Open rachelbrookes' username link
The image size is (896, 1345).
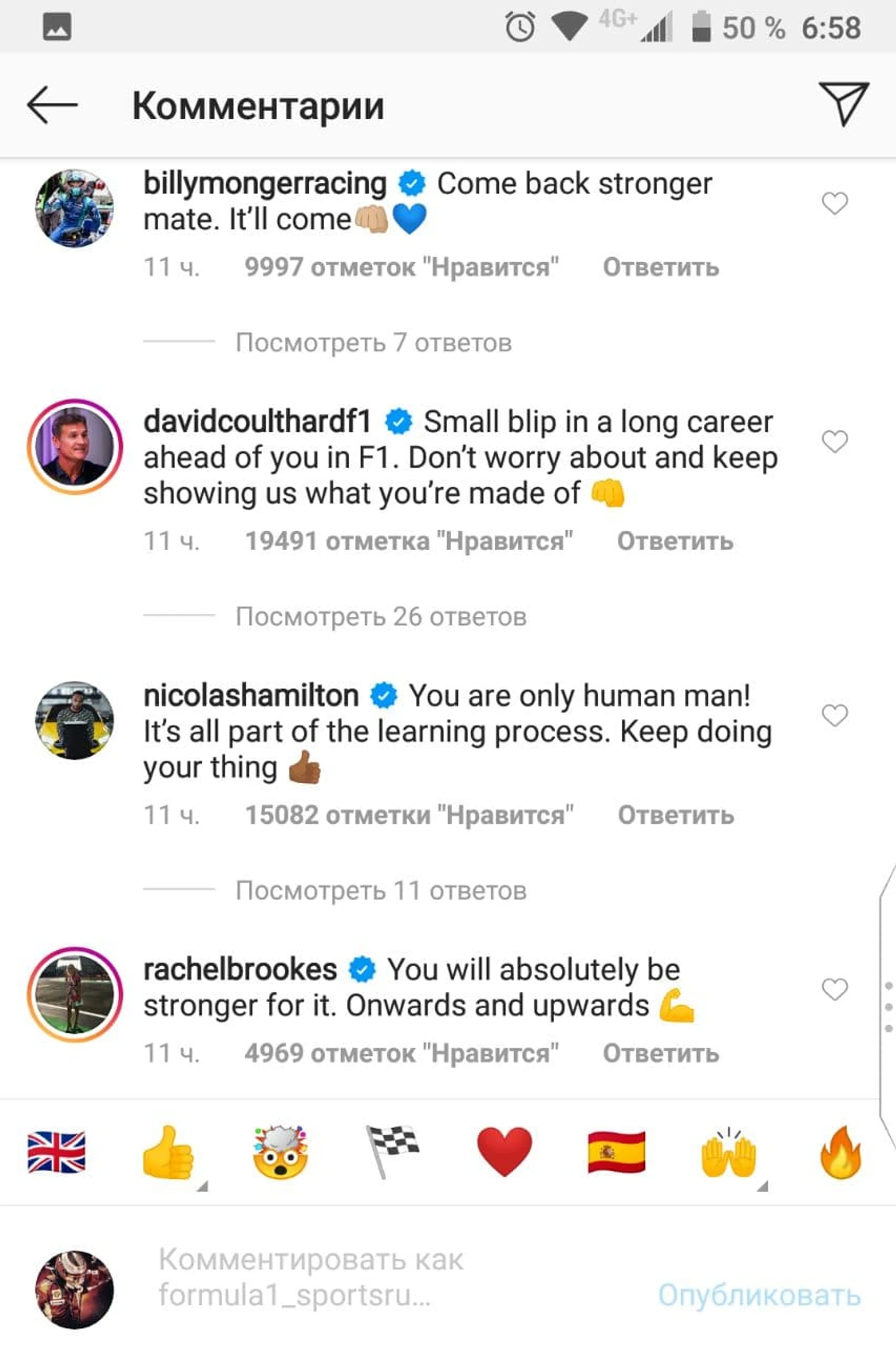pos(240,971)
